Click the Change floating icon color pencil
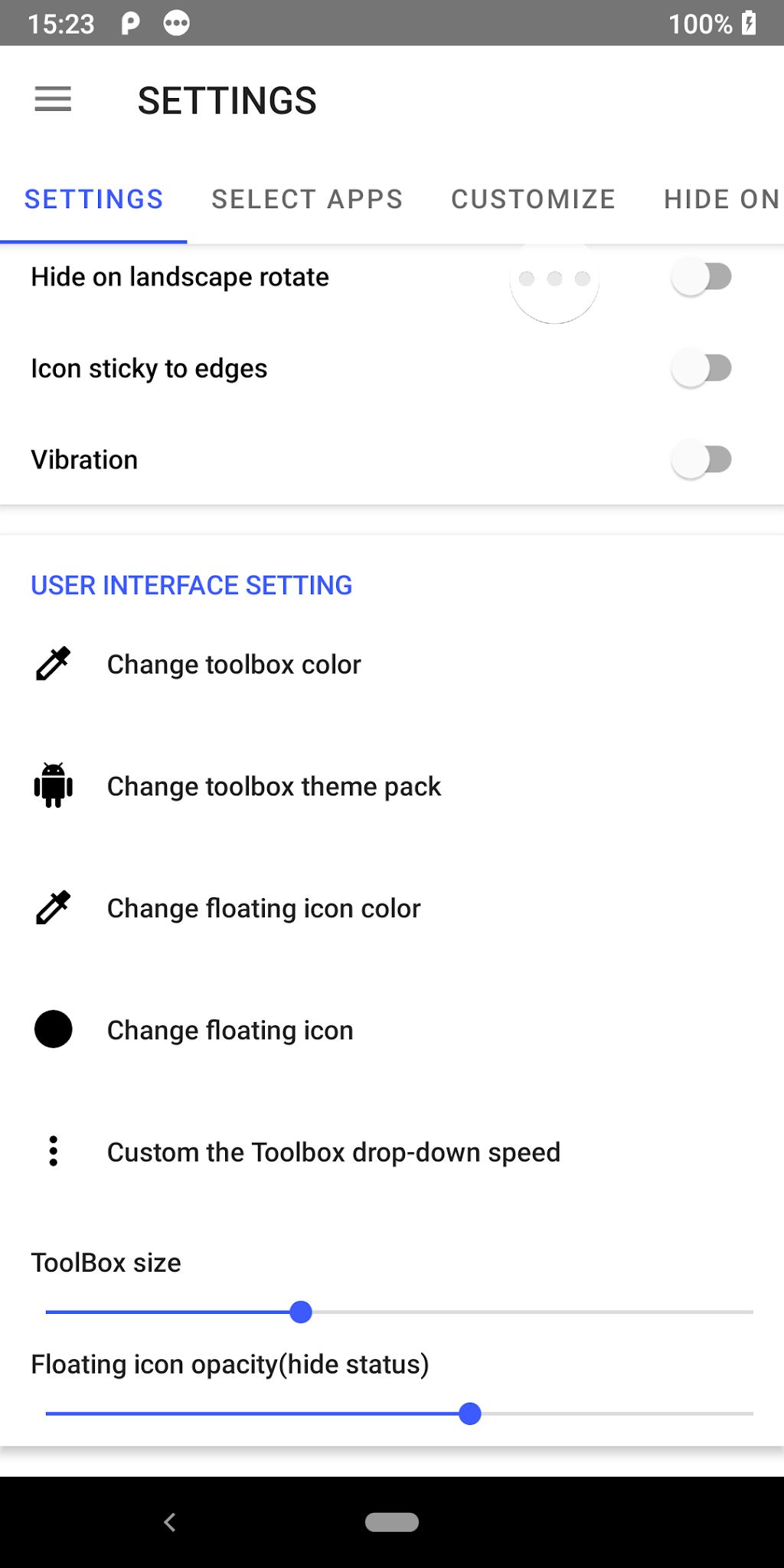This screenshot has width=784, height=1568. pos(52,908)
